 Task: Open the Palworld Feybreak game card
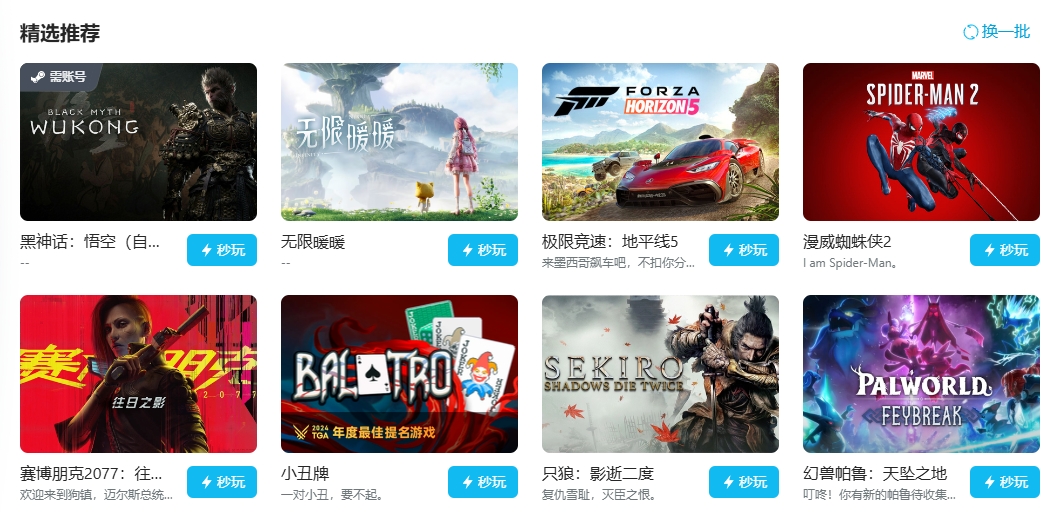[x=921, y=374]
